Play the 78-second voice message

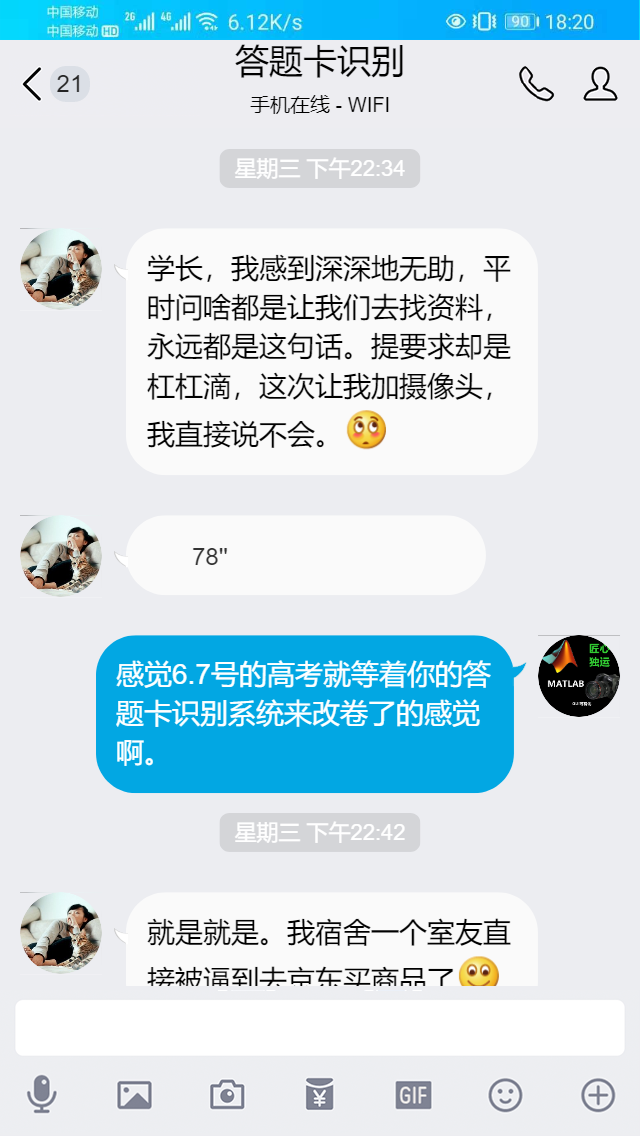pyautogui.click(x=305, y=557)
